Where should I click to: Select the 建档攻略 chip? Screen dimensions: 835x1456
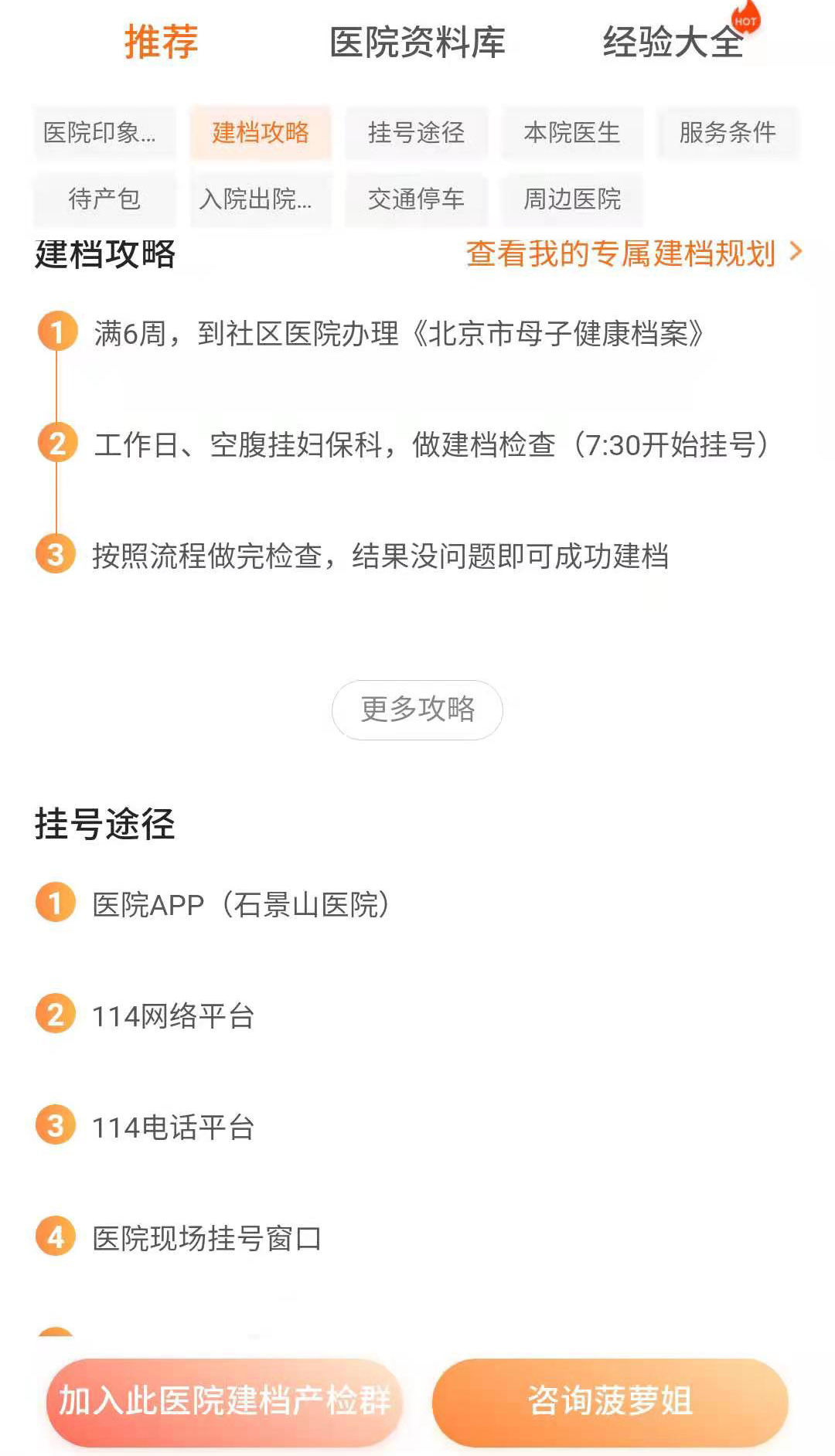(261, 132)
